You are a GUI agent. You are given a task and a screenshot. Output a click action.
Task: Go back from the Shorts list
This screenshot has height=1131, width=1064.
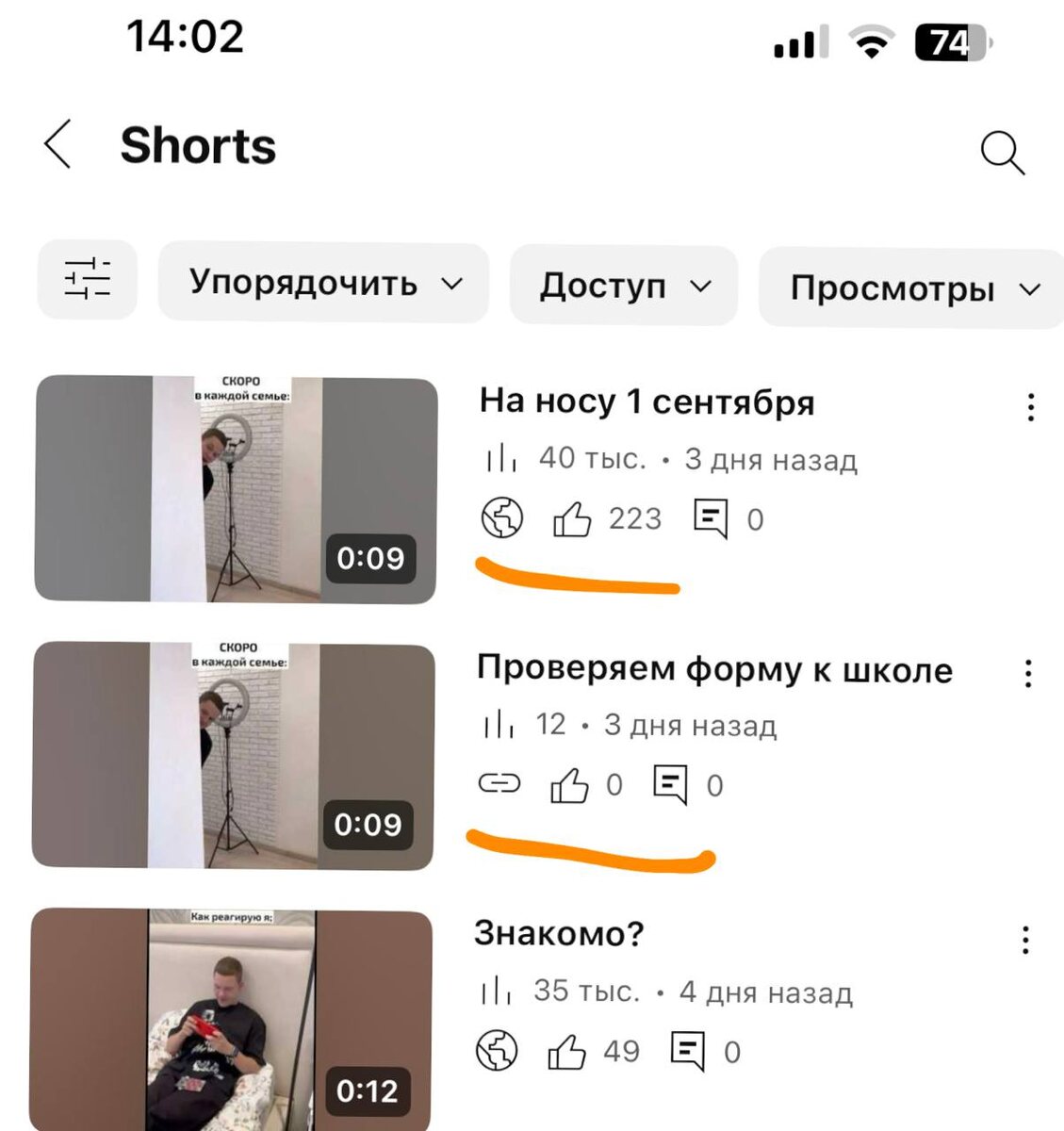(58, 145)
